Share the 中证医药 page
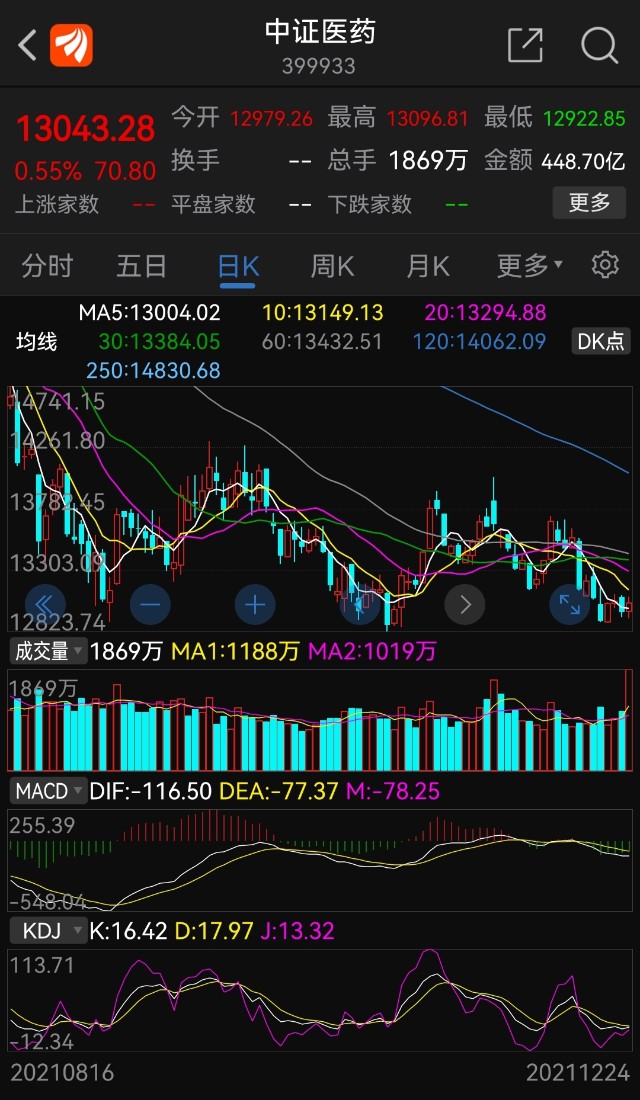 [x=525, y=44]
